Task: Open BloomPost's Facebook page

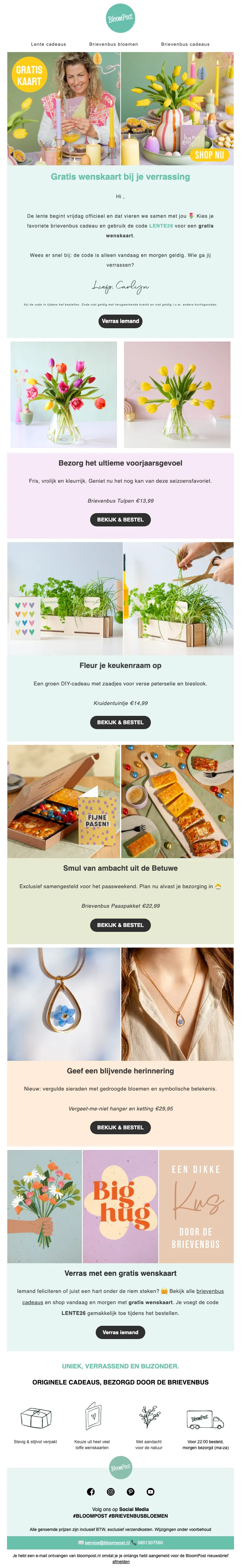Action: [x=91, y=1492]
